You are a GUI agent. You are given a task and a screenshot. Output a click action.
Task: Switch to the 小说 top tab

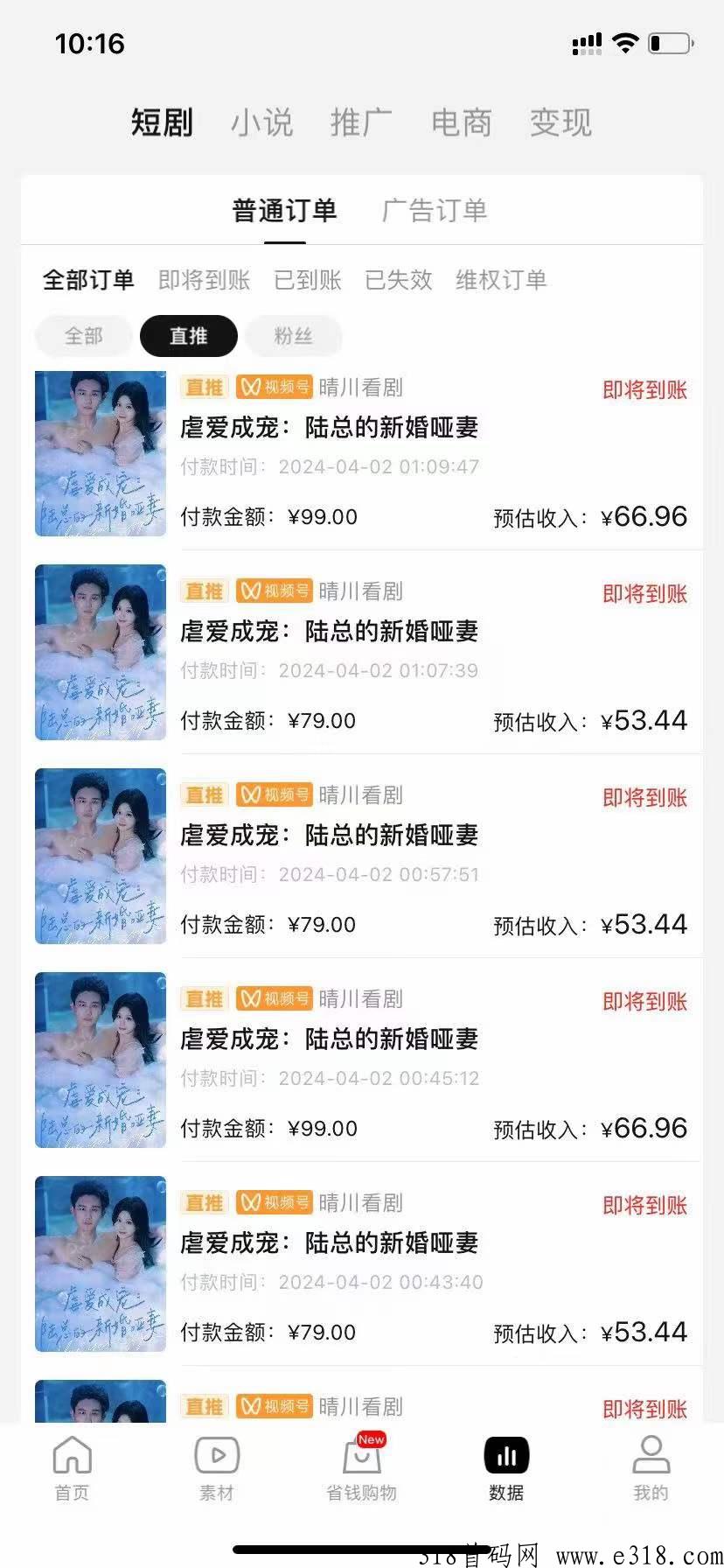(x=261, y=122)
